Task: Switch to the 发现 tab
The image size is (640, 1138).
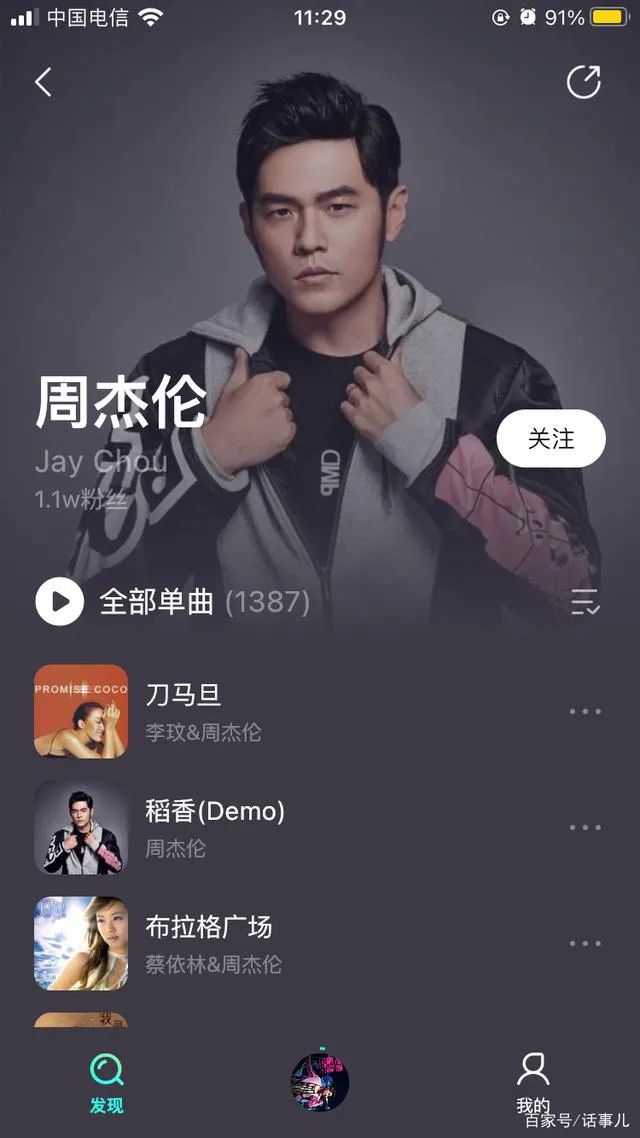Action: point(106,1082)
